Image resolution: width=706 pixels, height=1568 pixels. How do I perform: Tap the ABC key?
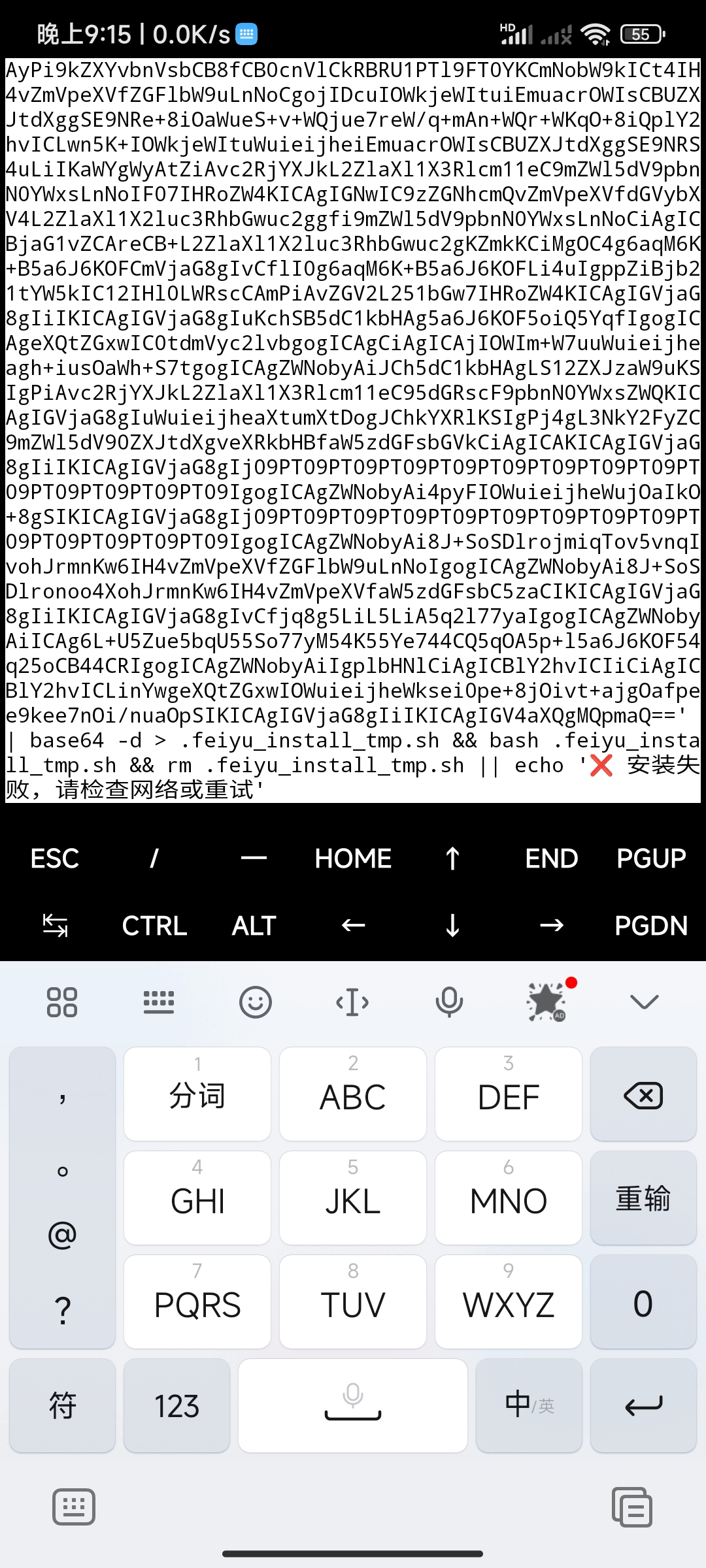353,1094
